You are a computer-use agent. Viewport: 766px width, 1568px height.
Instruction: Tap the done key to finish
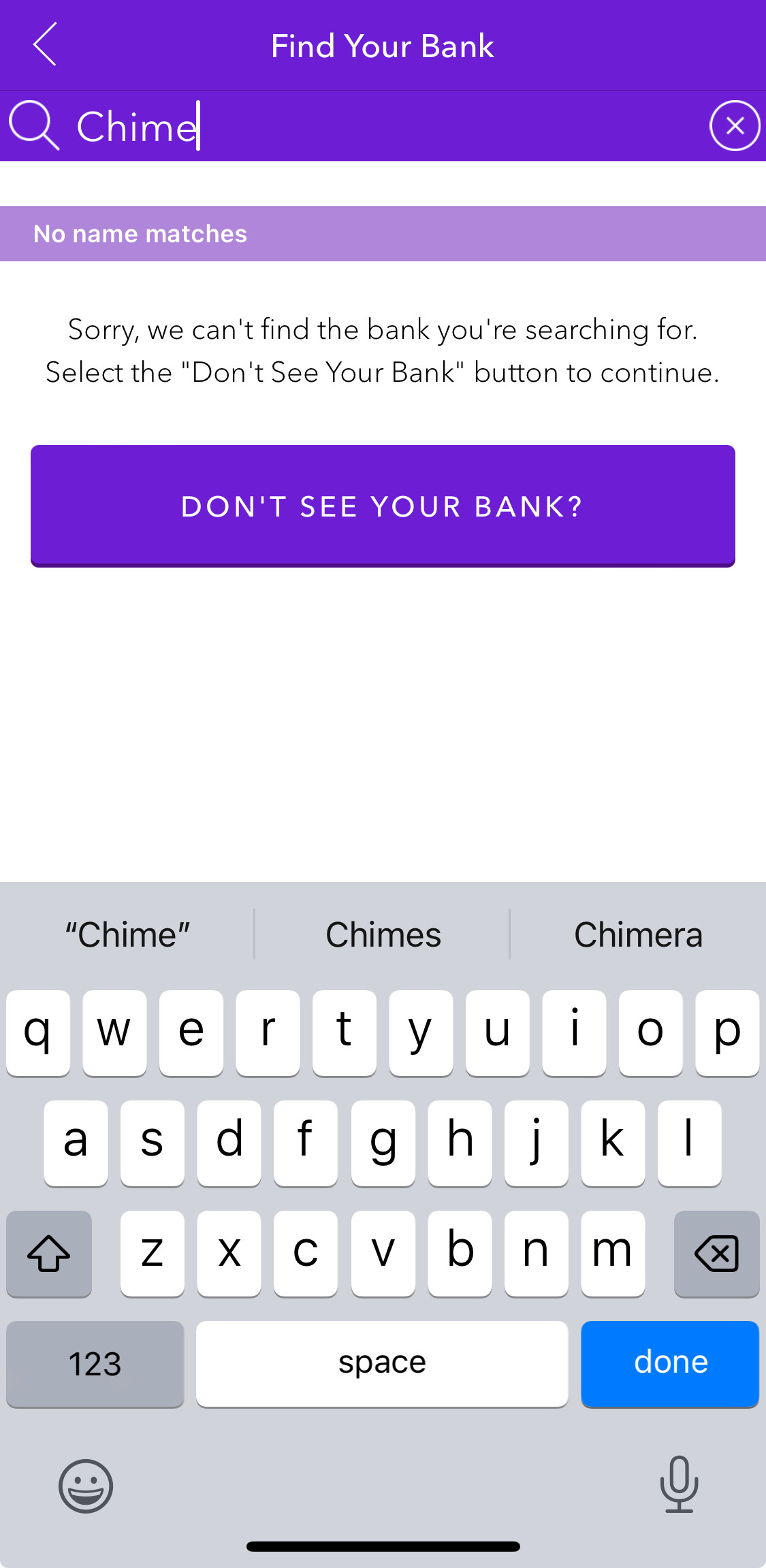pyautogui.click(x=669, y=1363)
